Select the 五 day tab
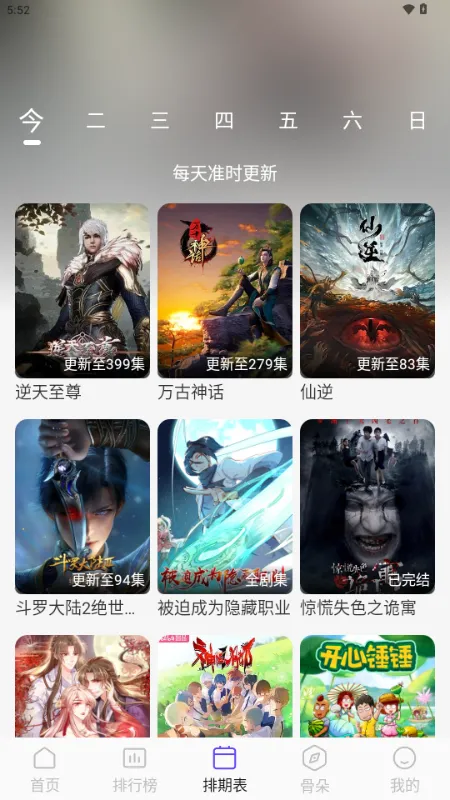The height and width of the screenshot is (800, 450). (x=288, y=121)
